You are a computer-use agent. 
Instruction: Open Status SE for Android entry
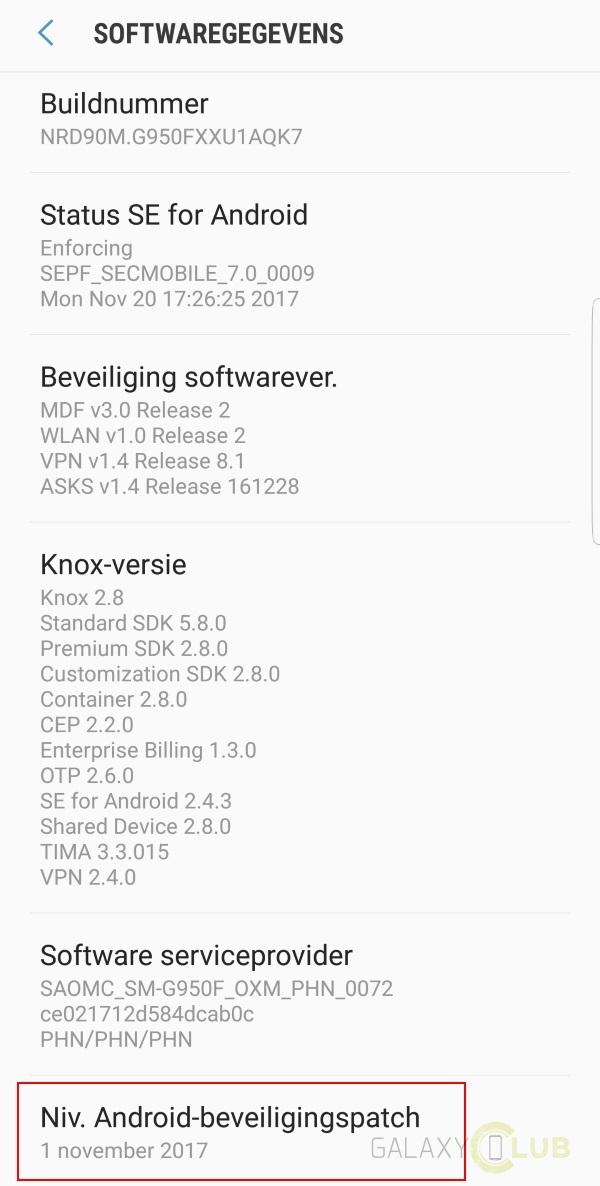pos(300,254)
